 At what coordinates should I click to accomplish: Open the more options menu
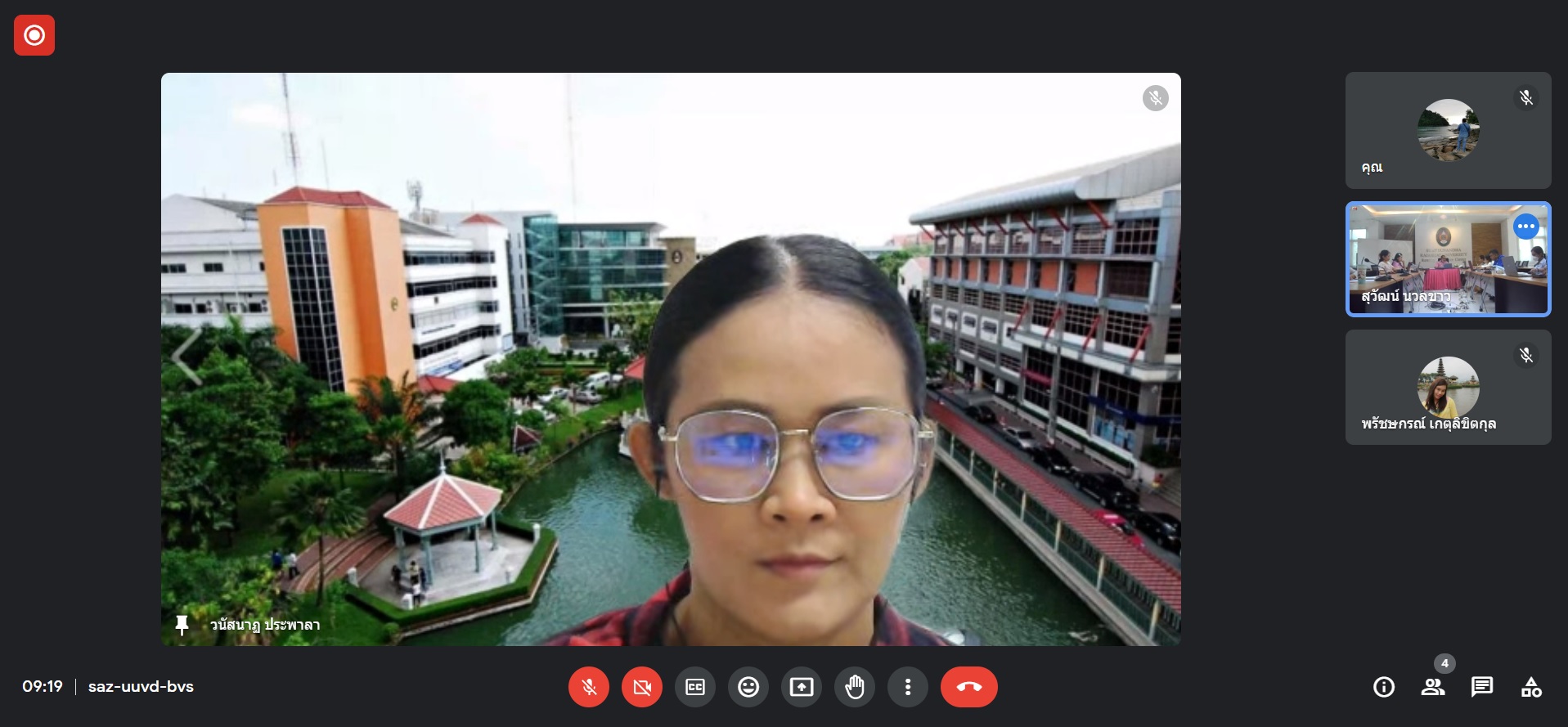coord(908,687)
